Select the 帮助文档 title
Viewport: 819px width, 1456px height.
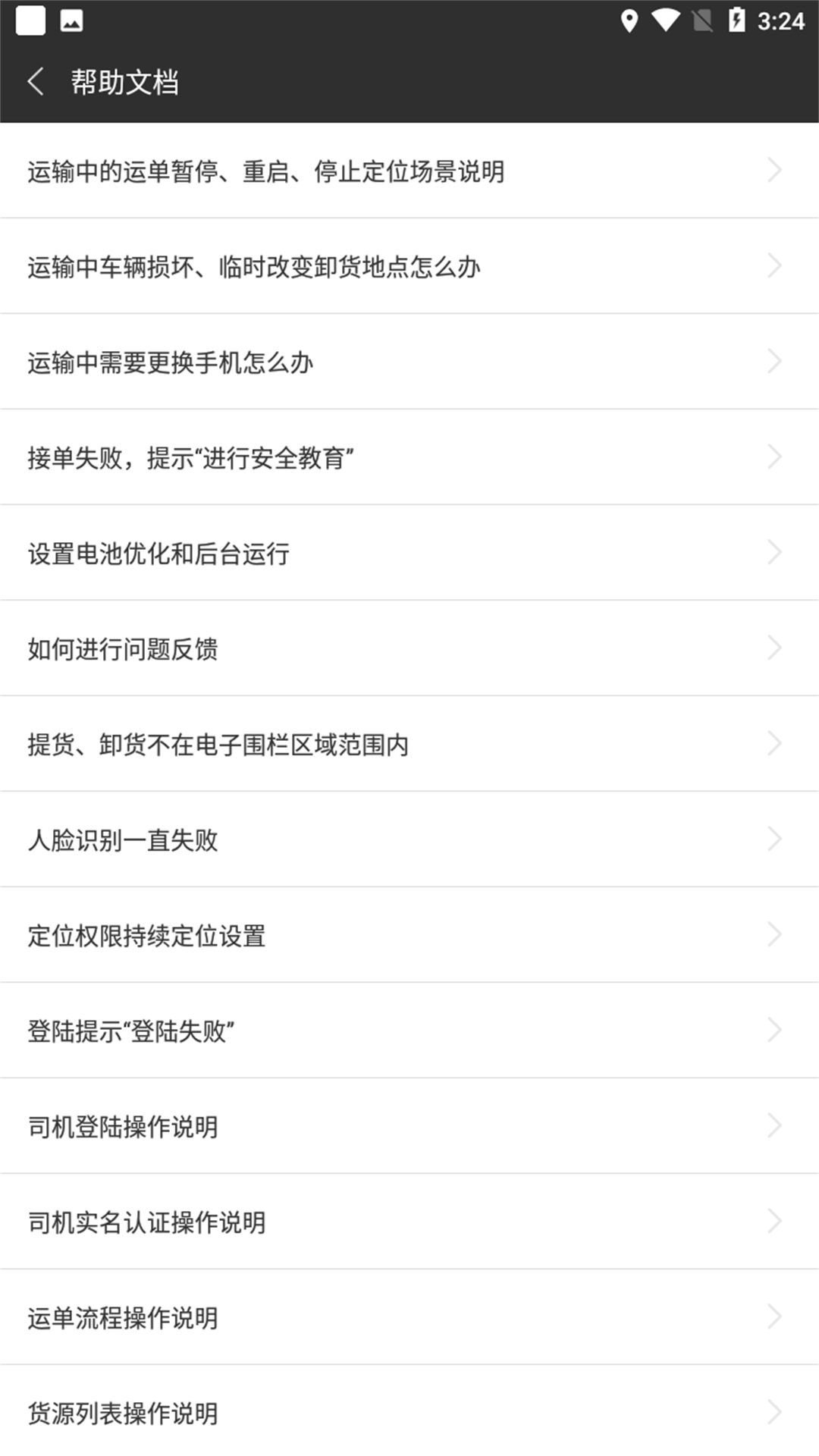(x=124, y=82)
